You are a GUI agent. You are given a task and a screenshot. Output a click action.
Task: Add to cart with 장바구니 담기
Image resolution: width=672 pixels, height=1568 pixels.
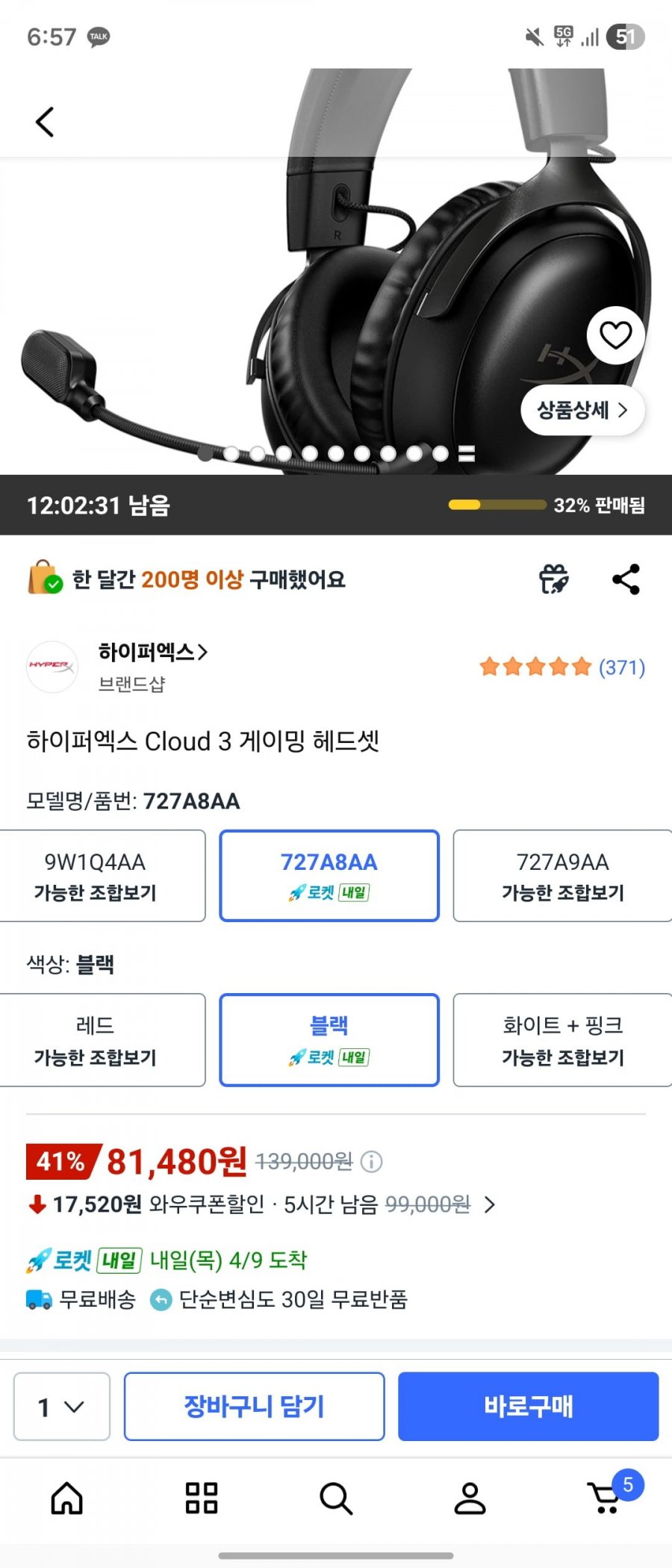[x=254, y=1407]
